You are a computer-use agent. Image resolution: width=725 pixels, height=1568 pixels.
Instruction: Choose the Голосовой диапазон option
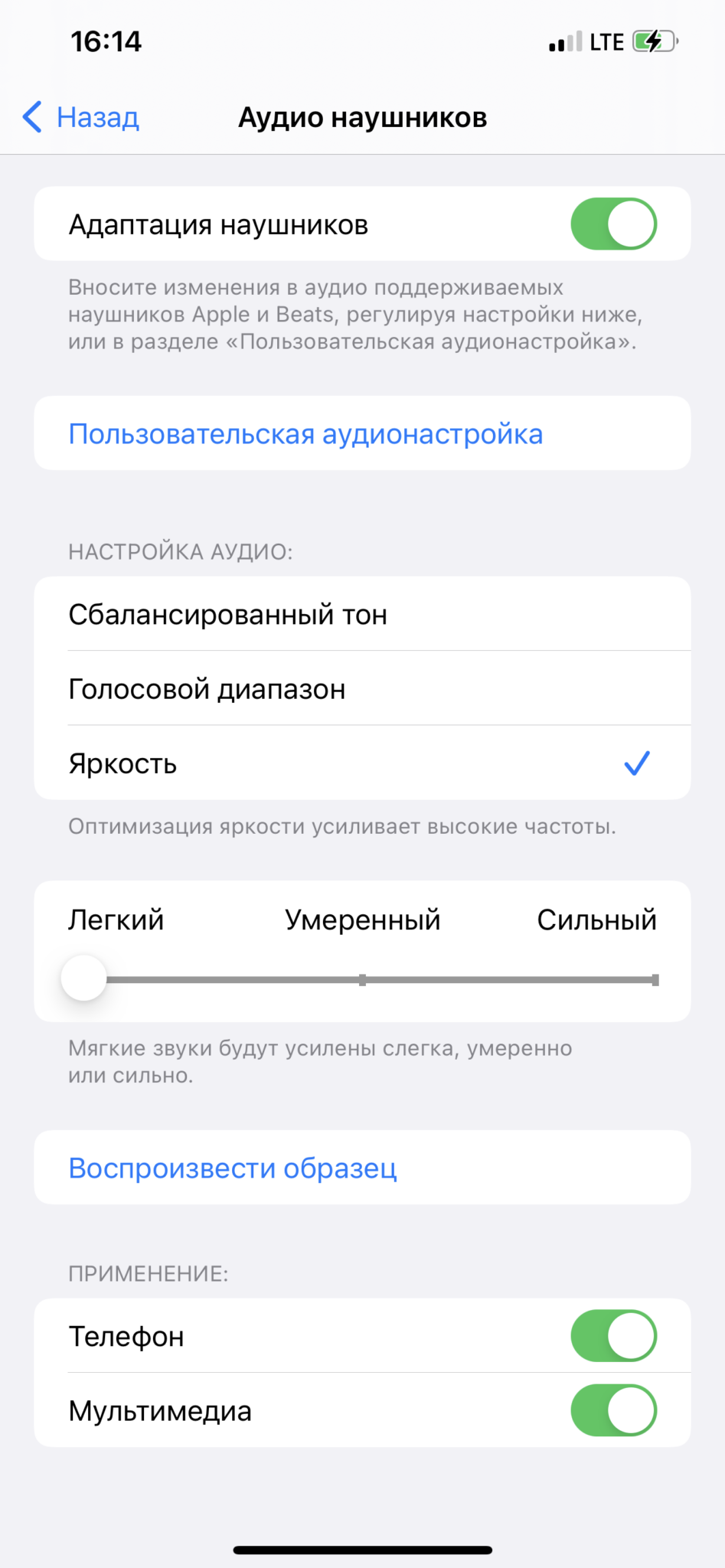(x=362, y=688)
